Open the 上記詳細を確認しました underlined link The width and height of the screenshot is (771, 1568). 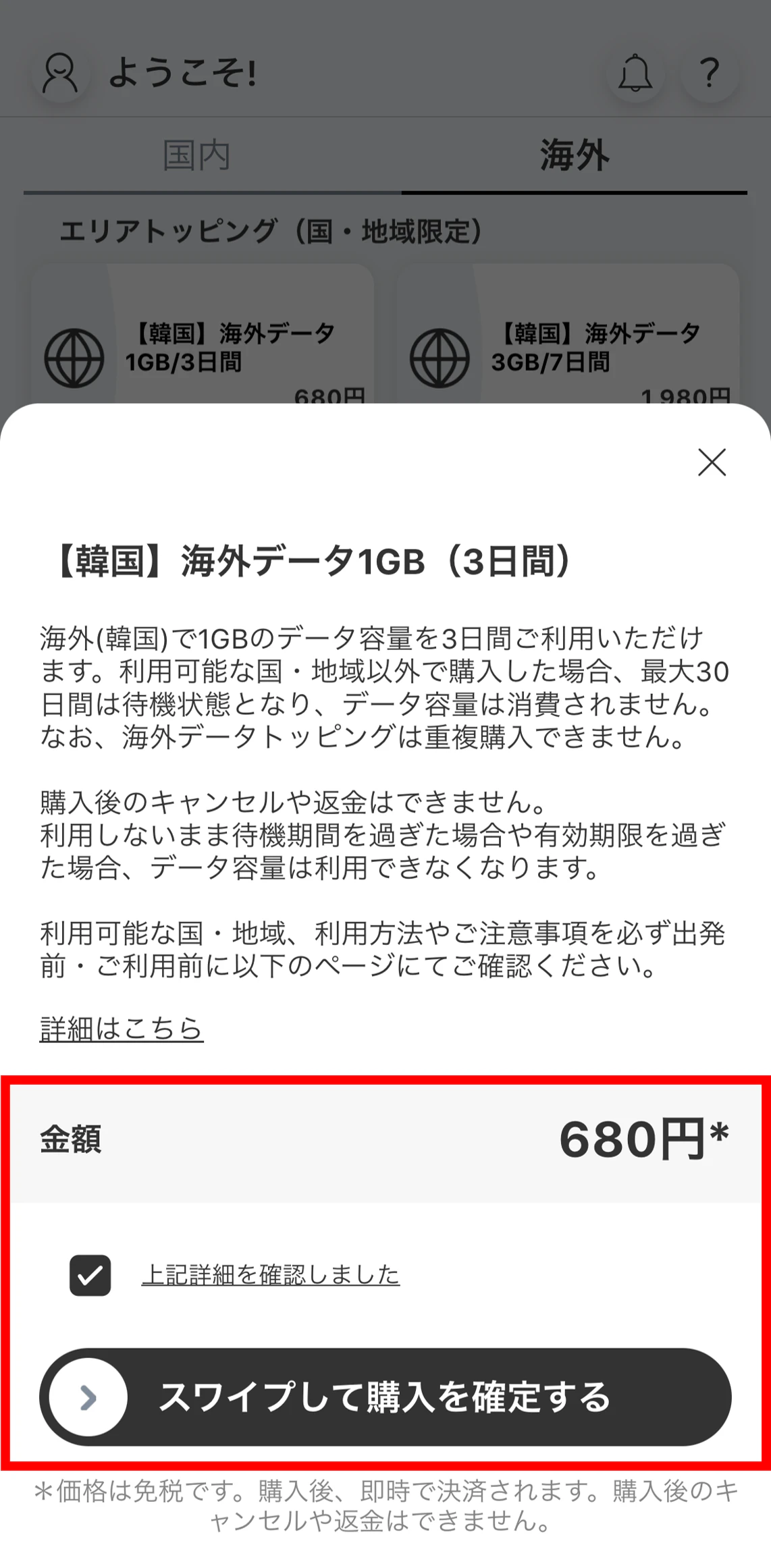point(270,1274)
